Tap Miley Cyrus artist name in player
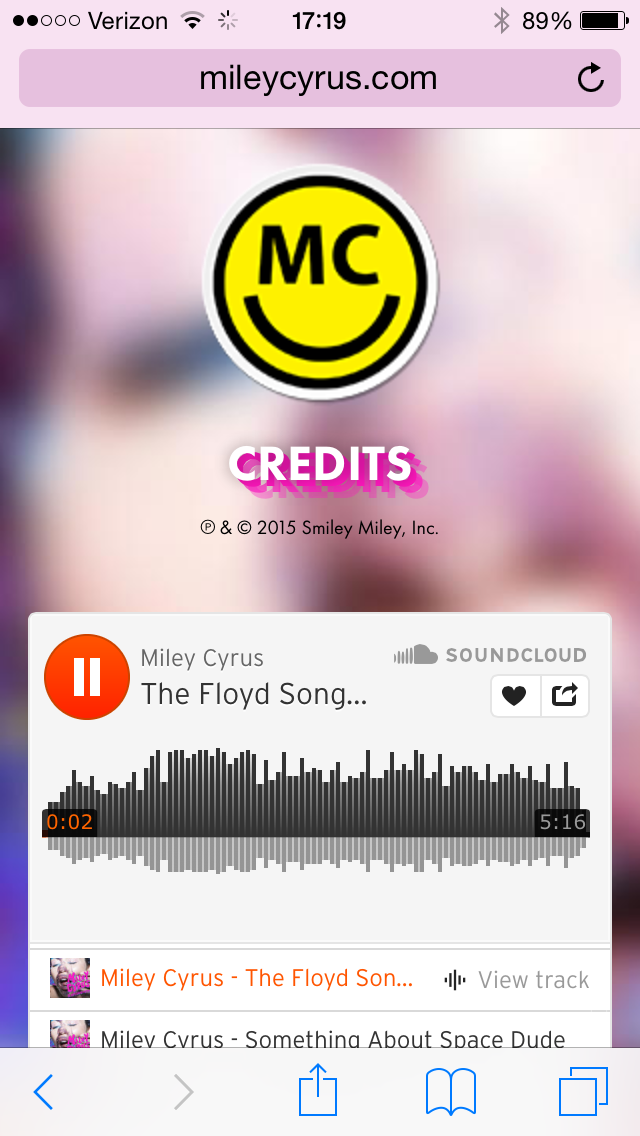Screen dimensions: 640x1136 (202, 658)
